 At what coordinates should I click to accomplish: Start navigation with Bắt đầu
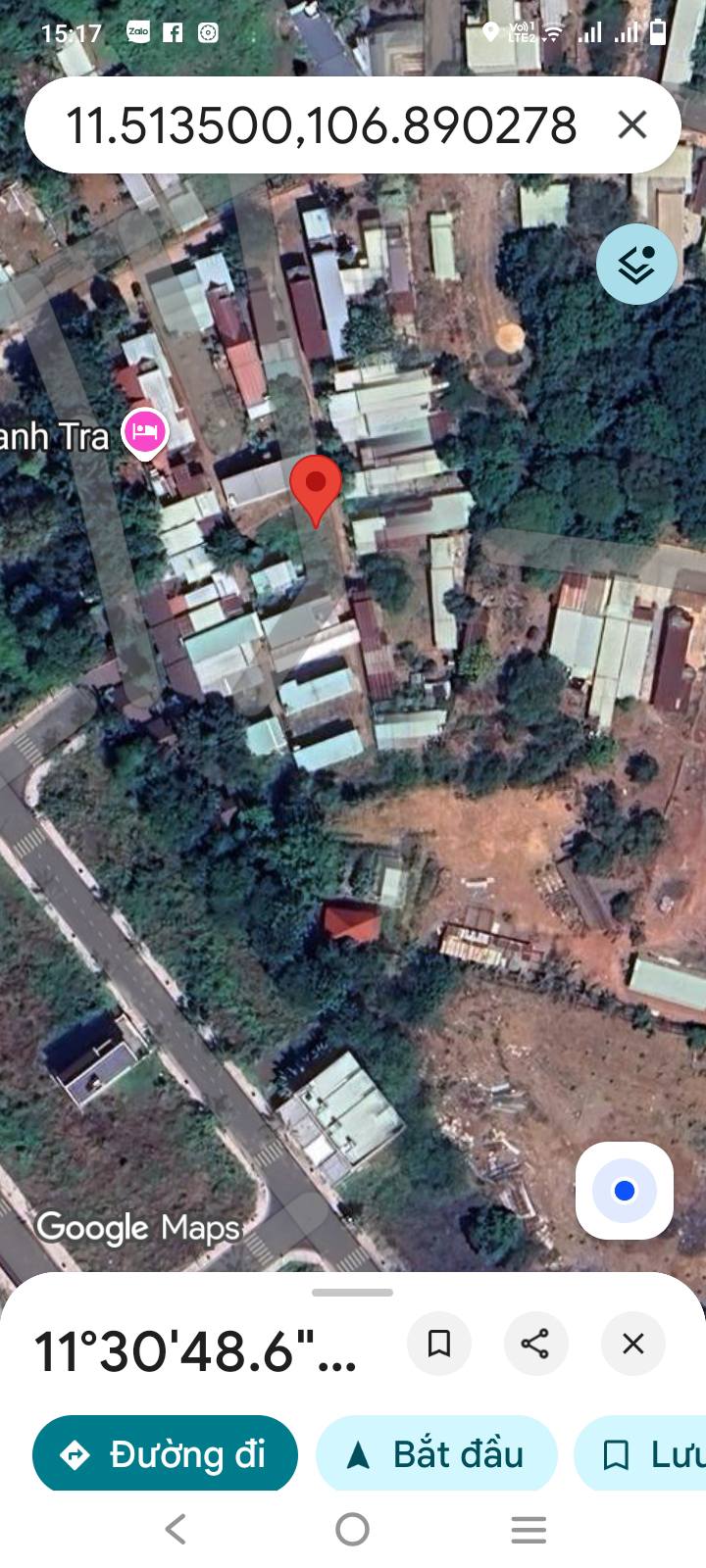click(x=436, y=1454)
